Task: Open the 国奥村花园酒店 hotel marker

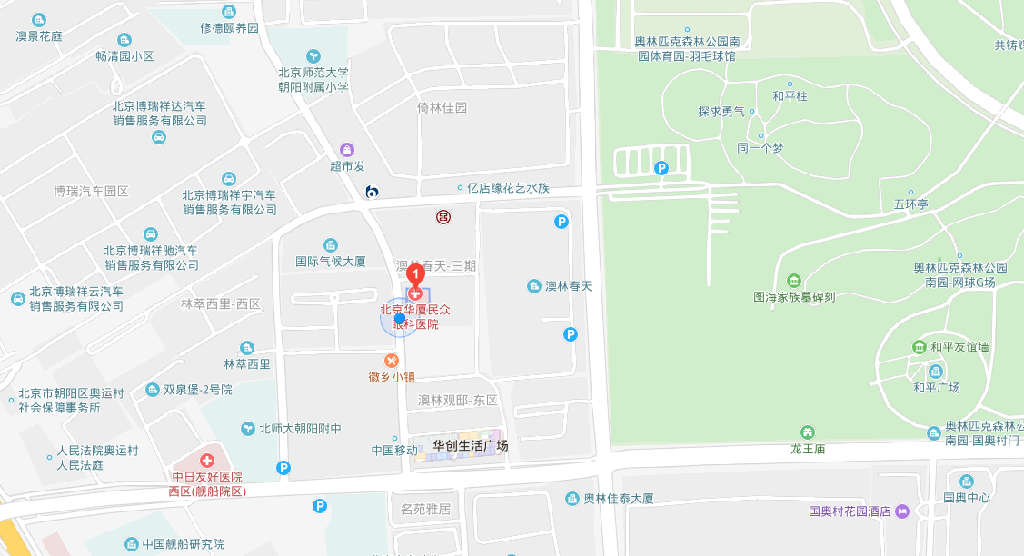Action: point(903,511)
